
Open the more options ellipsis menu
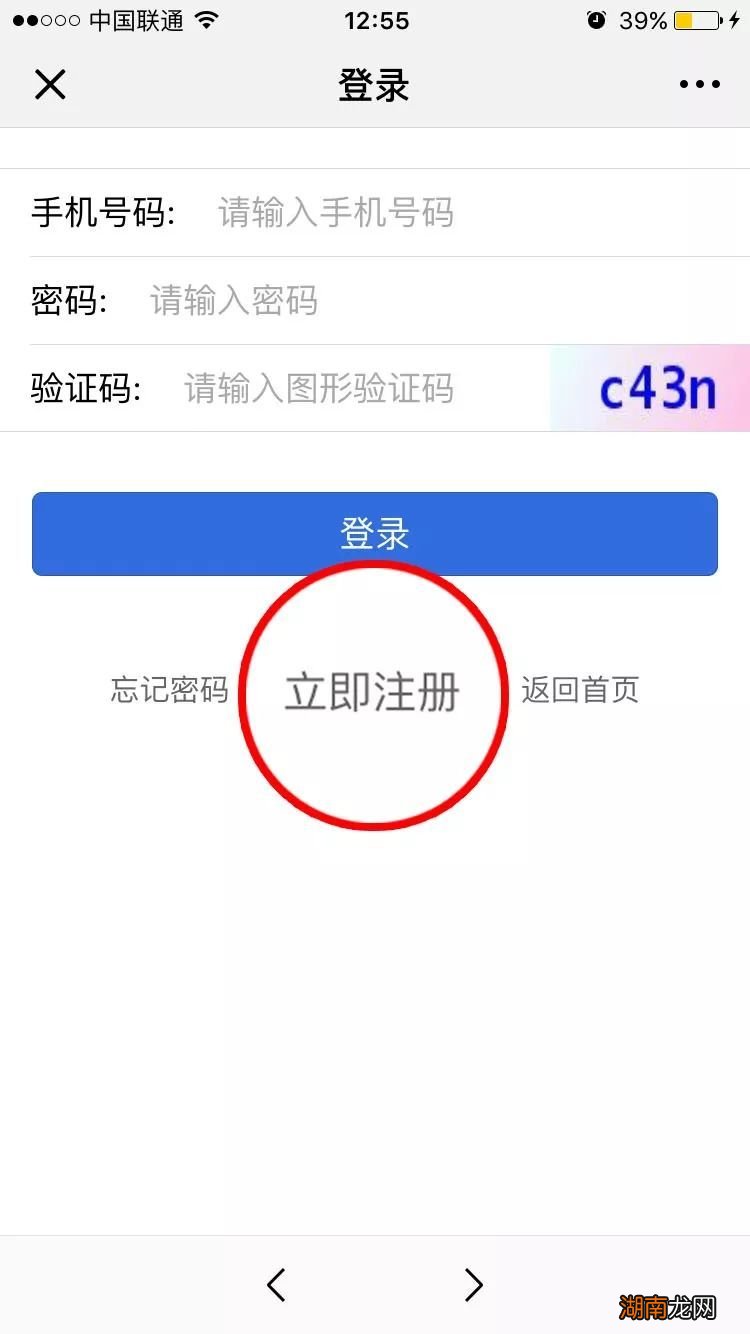698,84
